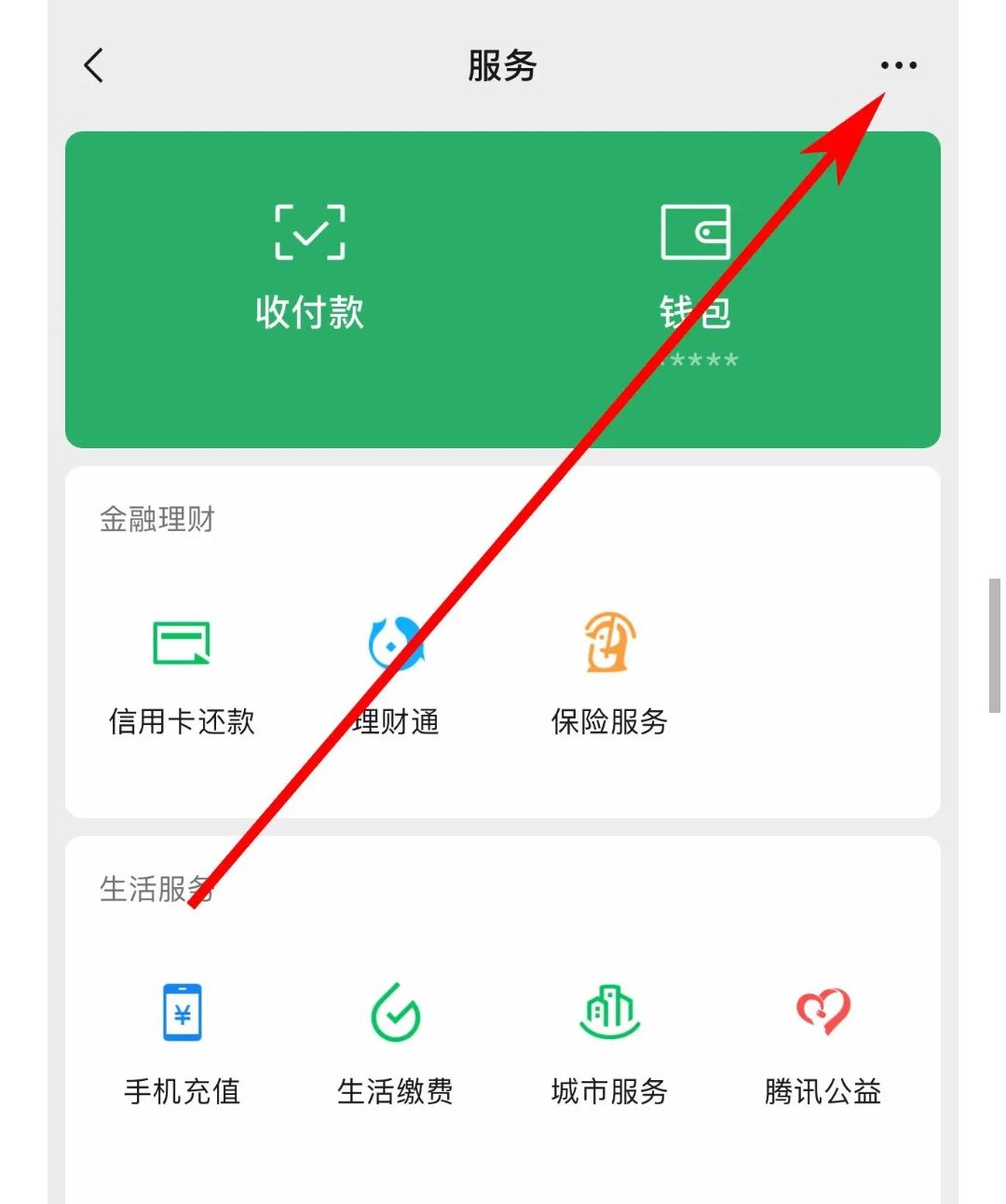Tap the 金融理财 section header
This screenshot has width=1006, height=1204.
click(x=155, y=520)
